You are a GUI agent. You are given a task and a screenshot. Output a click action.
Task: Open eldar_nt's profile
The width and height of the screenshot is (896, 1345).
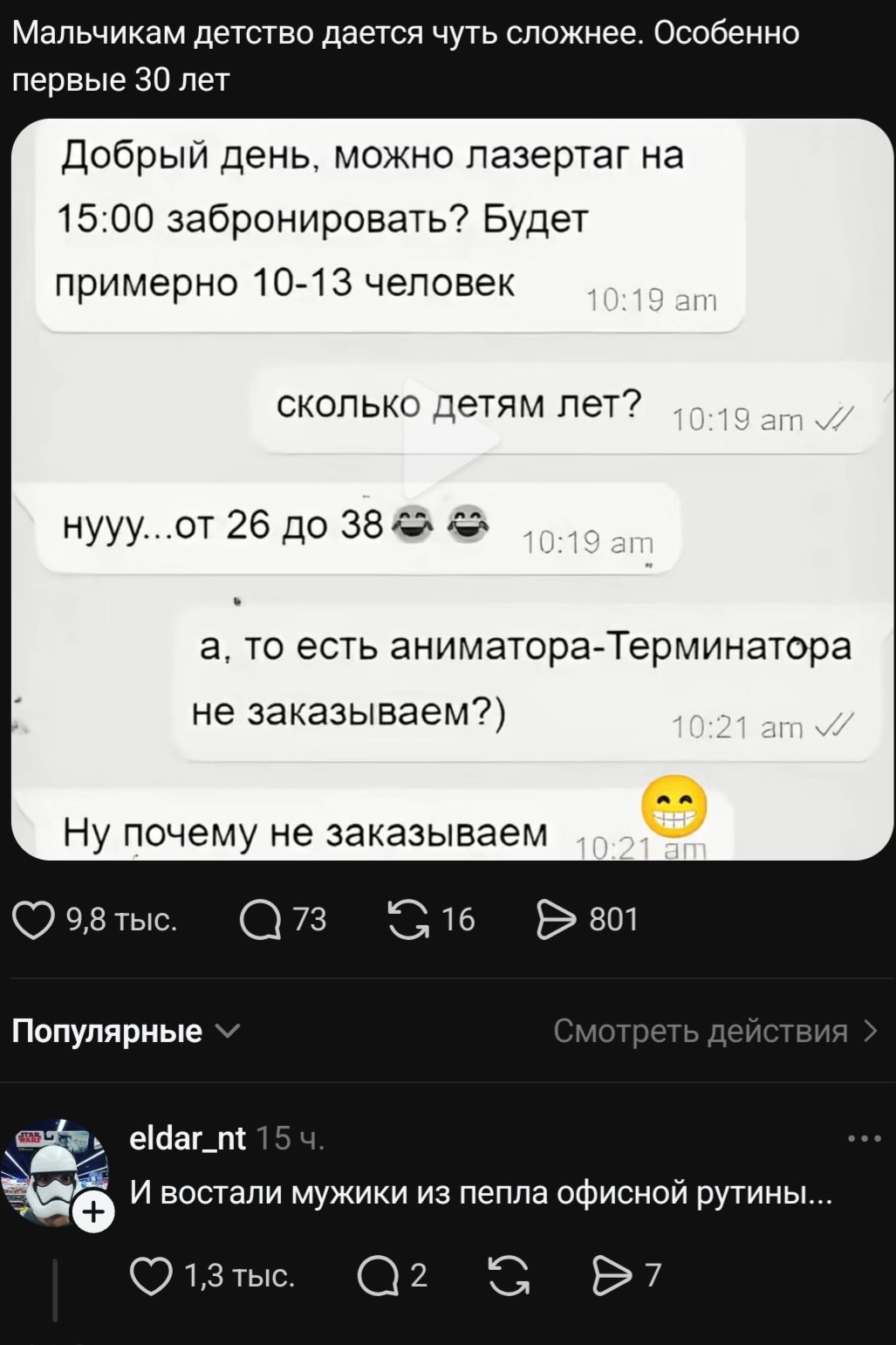click(187, 1138)
